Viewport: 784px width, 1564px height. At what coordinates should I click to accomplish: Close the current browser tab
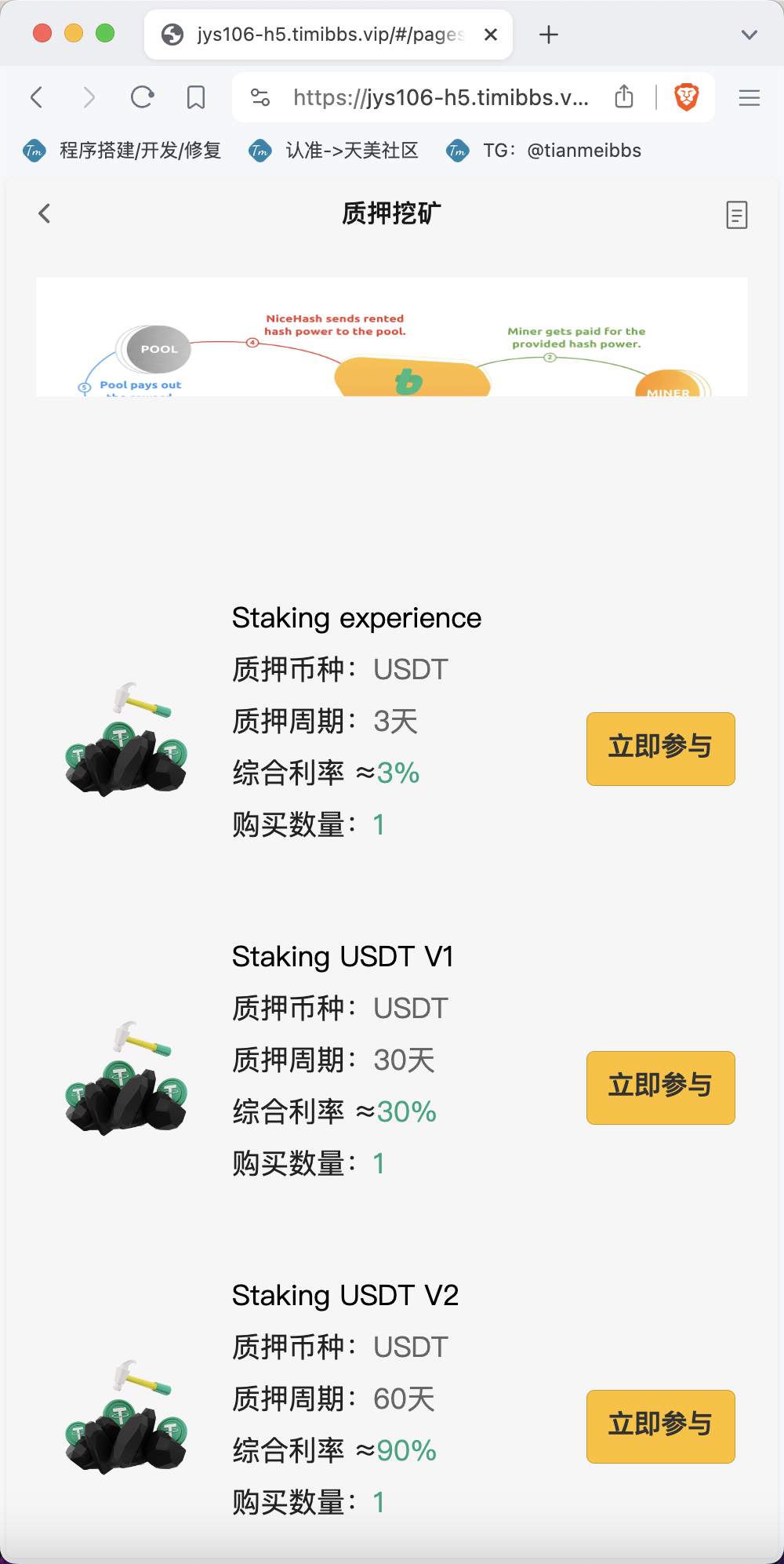tap(491, 35)
